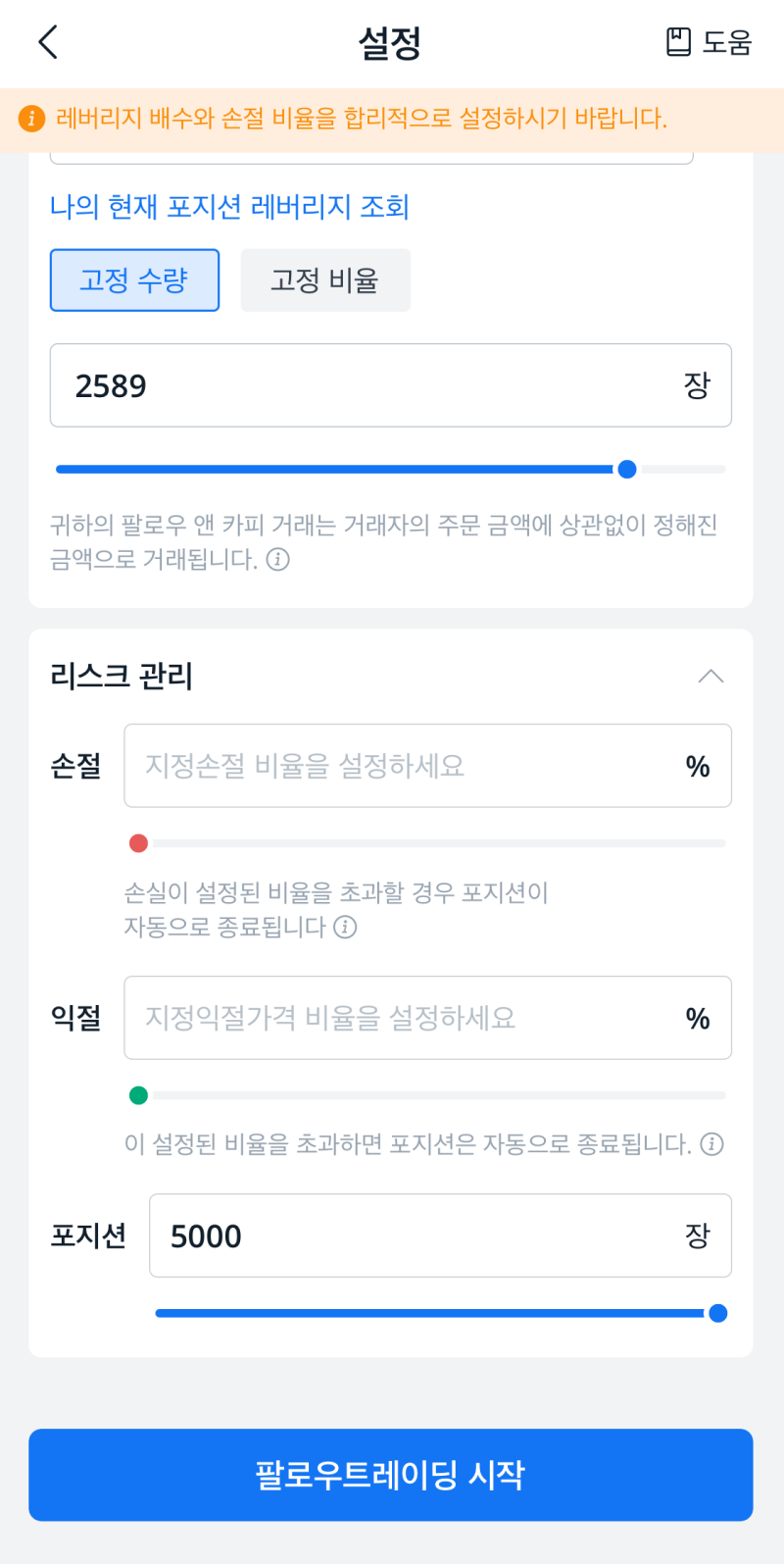The image size is (784, 1564).
Task: Click the 설정 title at top
Action: pos(392,43)
